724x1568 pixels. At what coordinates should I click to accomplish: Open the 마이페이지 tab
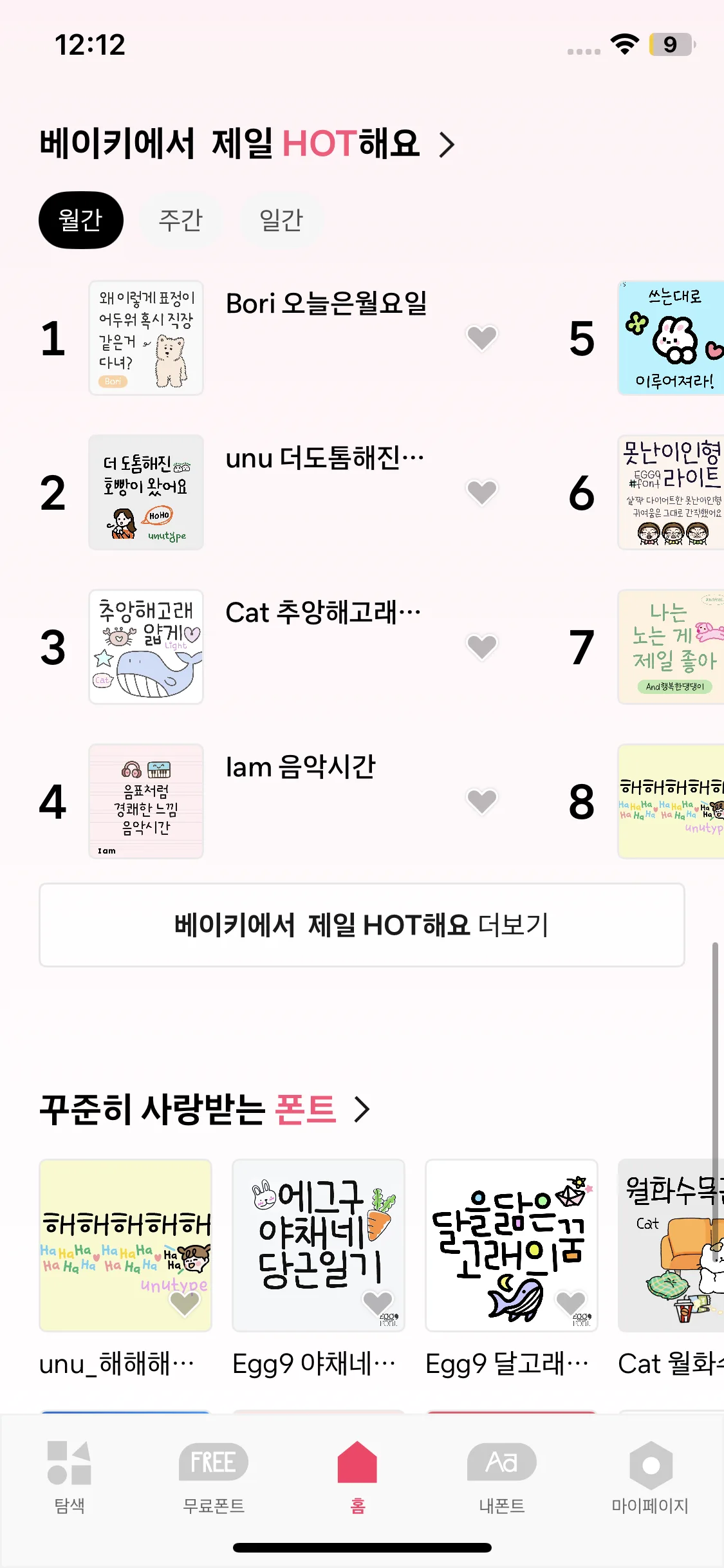650,1477
